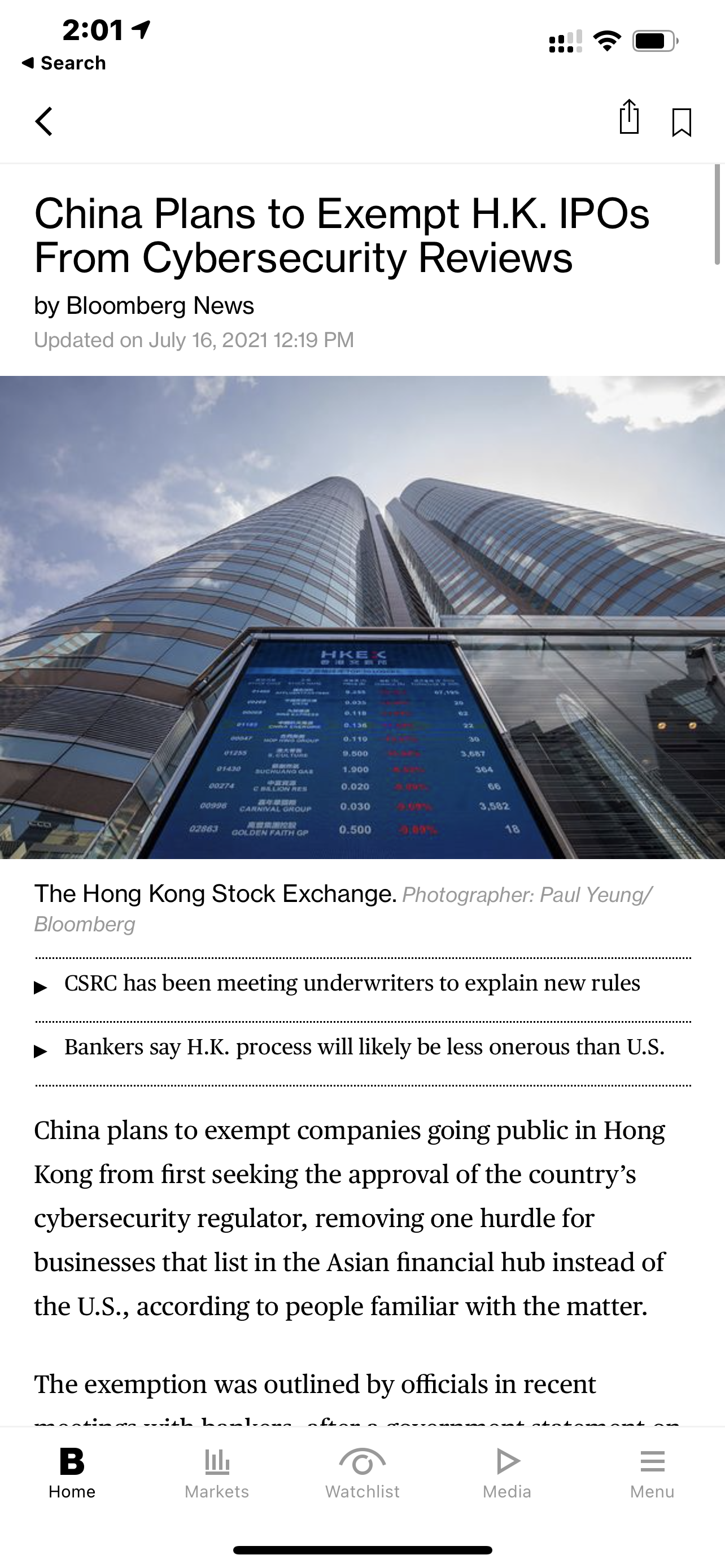
Task: Select the Media tab
Action: pos(507,1473)
